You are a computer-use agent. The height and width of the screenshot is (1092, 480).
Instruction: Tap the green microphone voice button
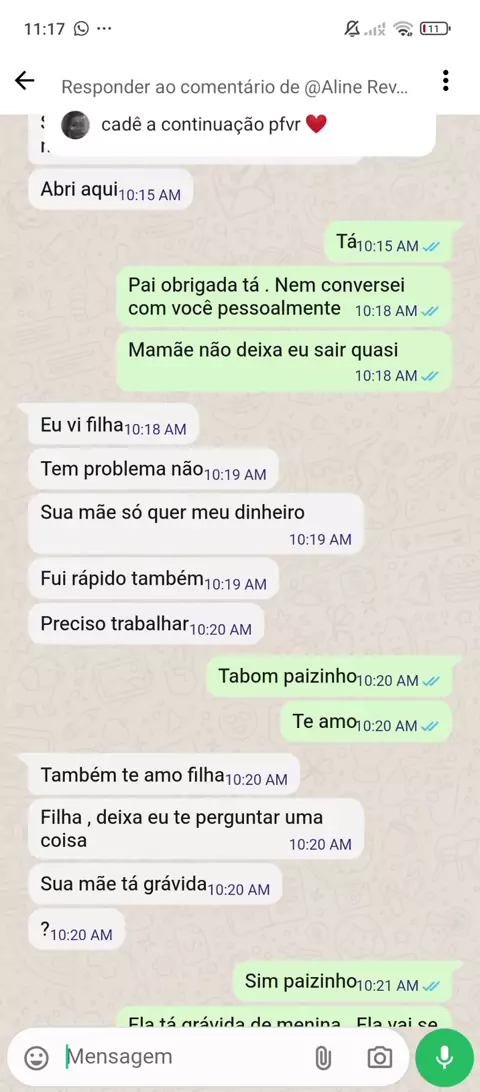pyautogui.click(x=444, y=1057)
